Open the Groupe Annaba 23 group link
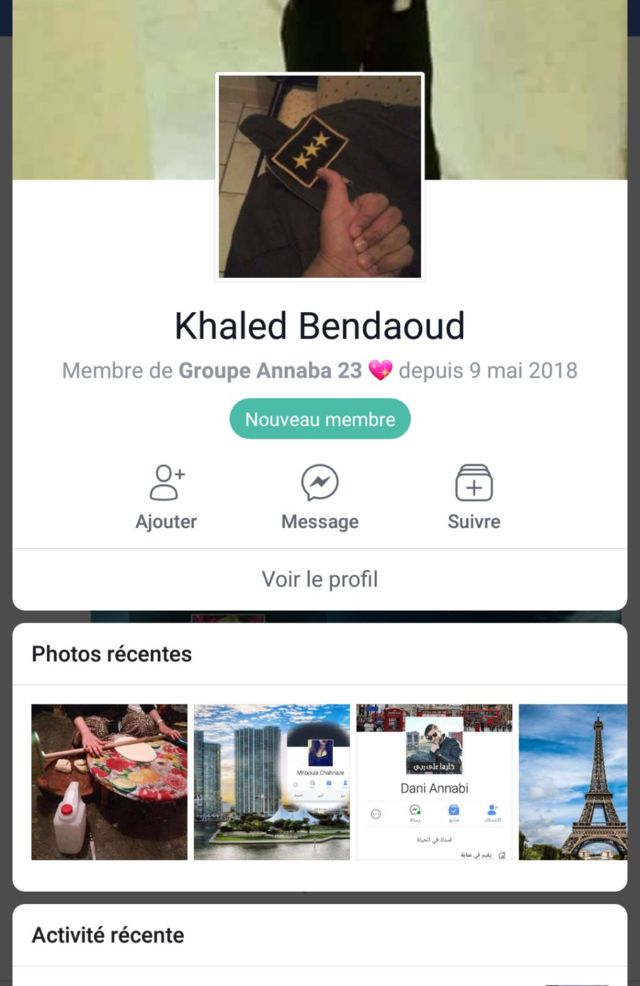 [x=270, y=370]
